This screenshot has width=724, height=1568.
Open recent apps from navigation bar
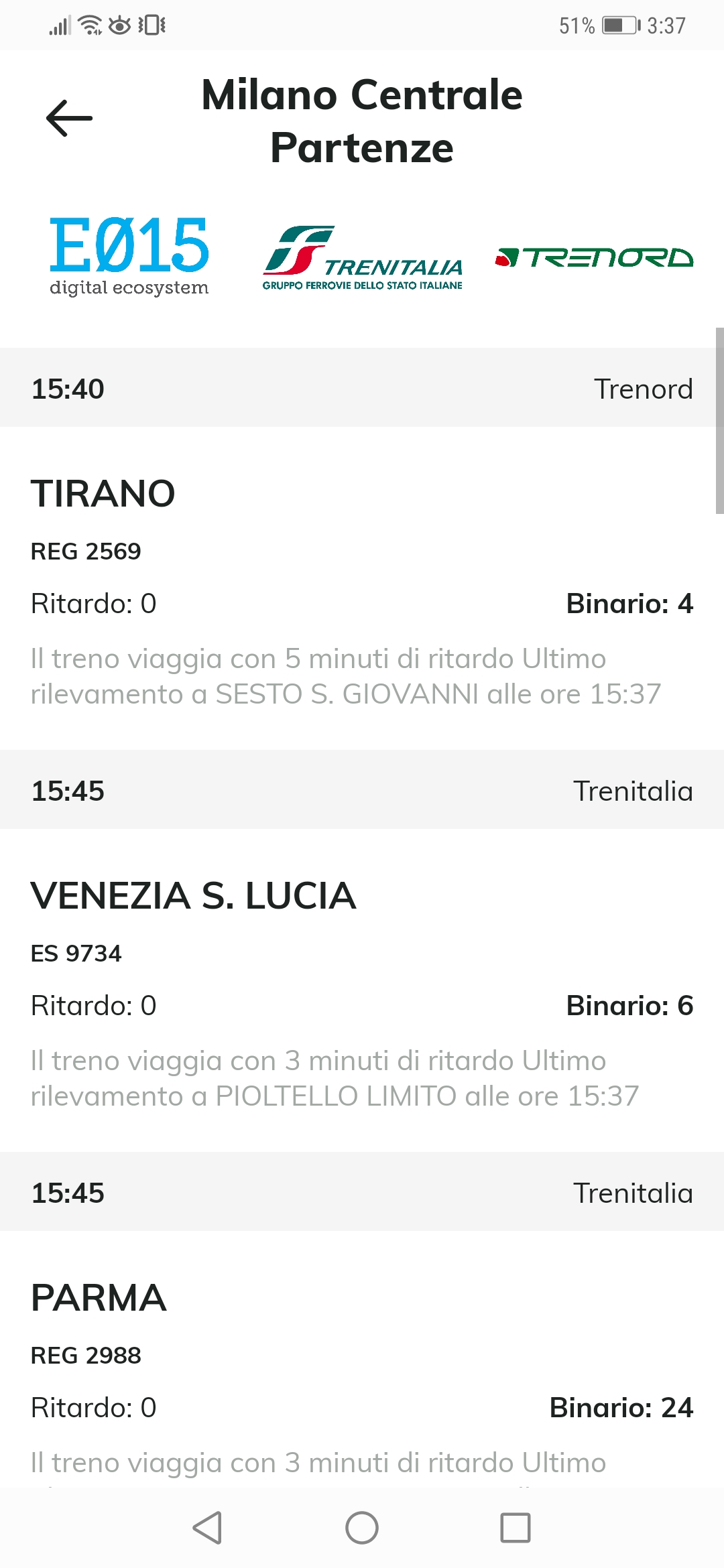pos(515,1528)
